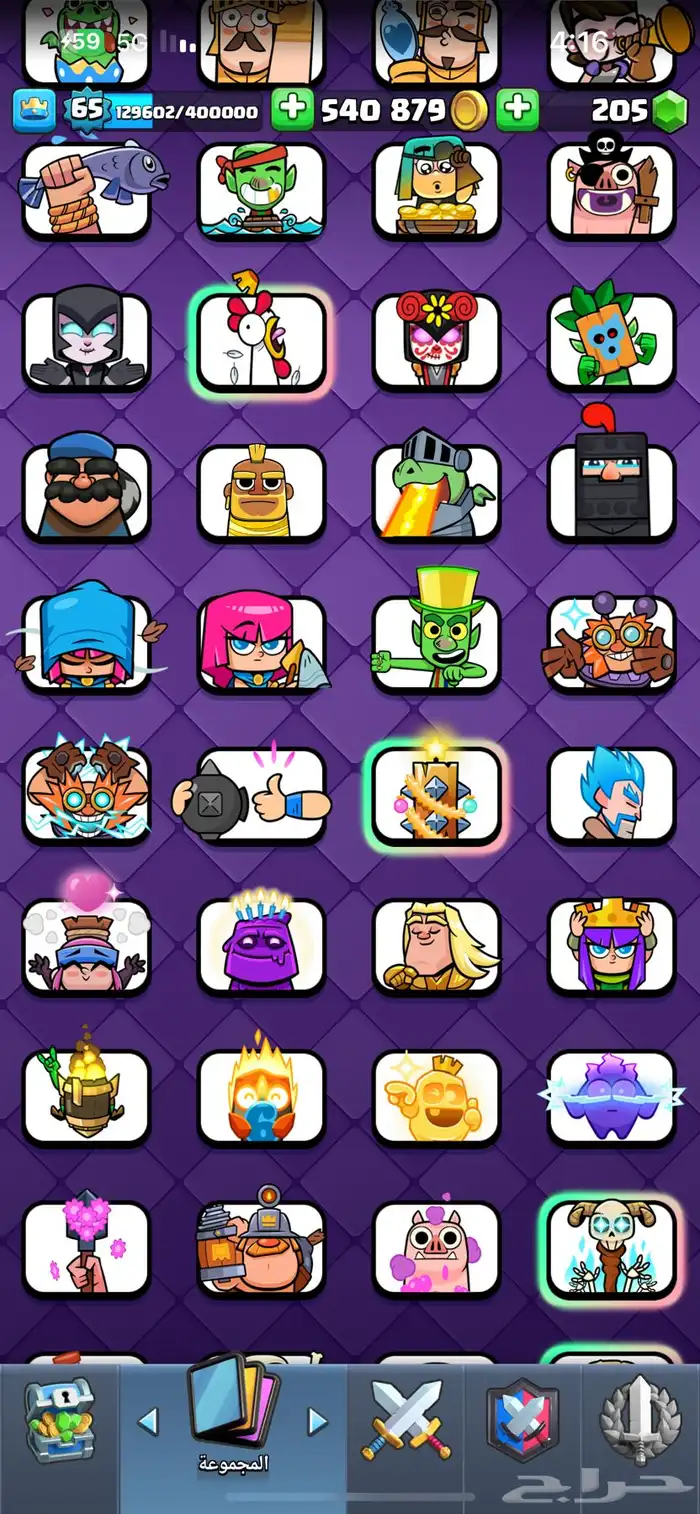This screenshot has height=1514, width=700.
Task: Open the shop chest tab
Action: coord(59,1416)
